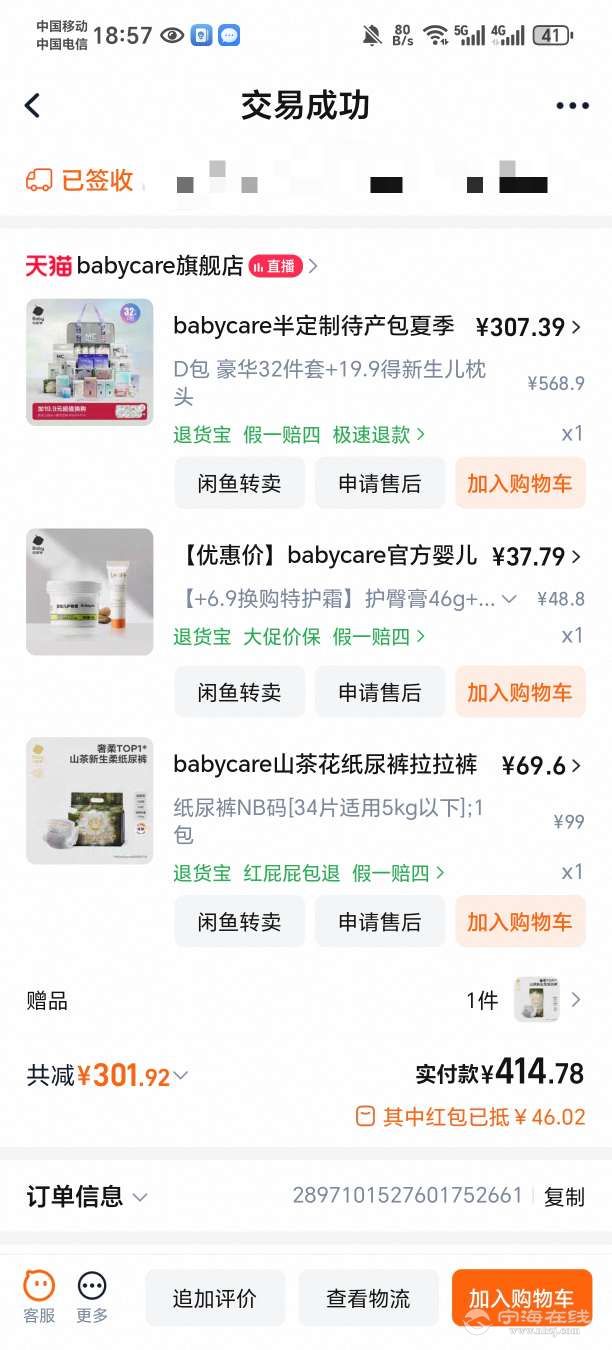Open the three-dot overflow menu
This screenshot has height=1350, width=612.
(572, 106)
